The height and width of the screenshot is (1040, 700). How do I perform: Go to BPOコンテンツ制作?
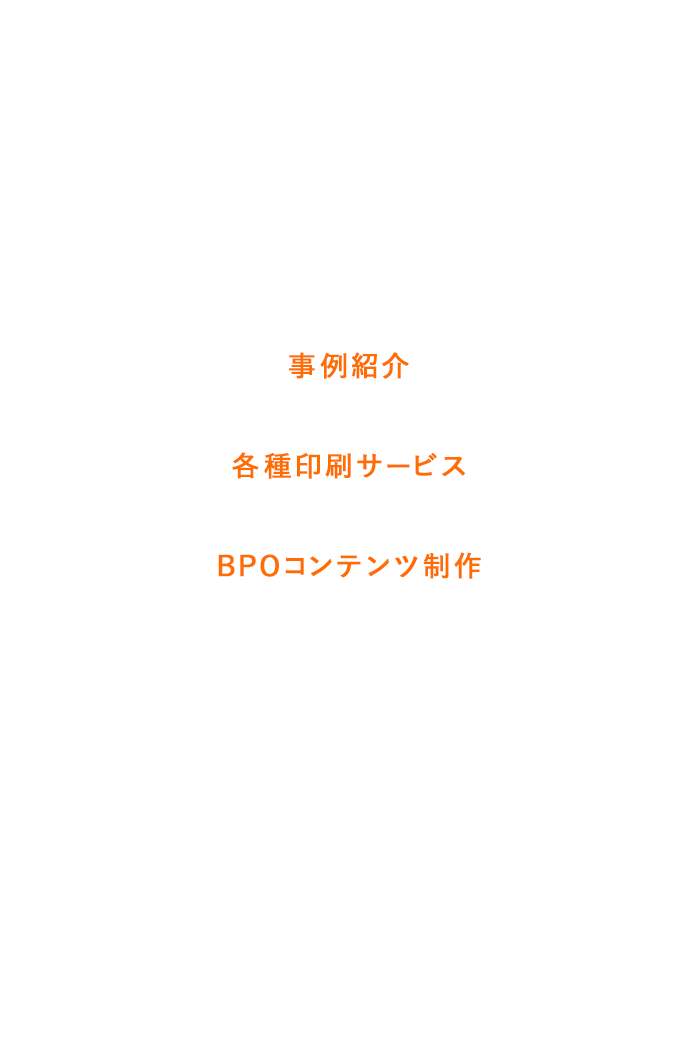[x=348, y=566]
